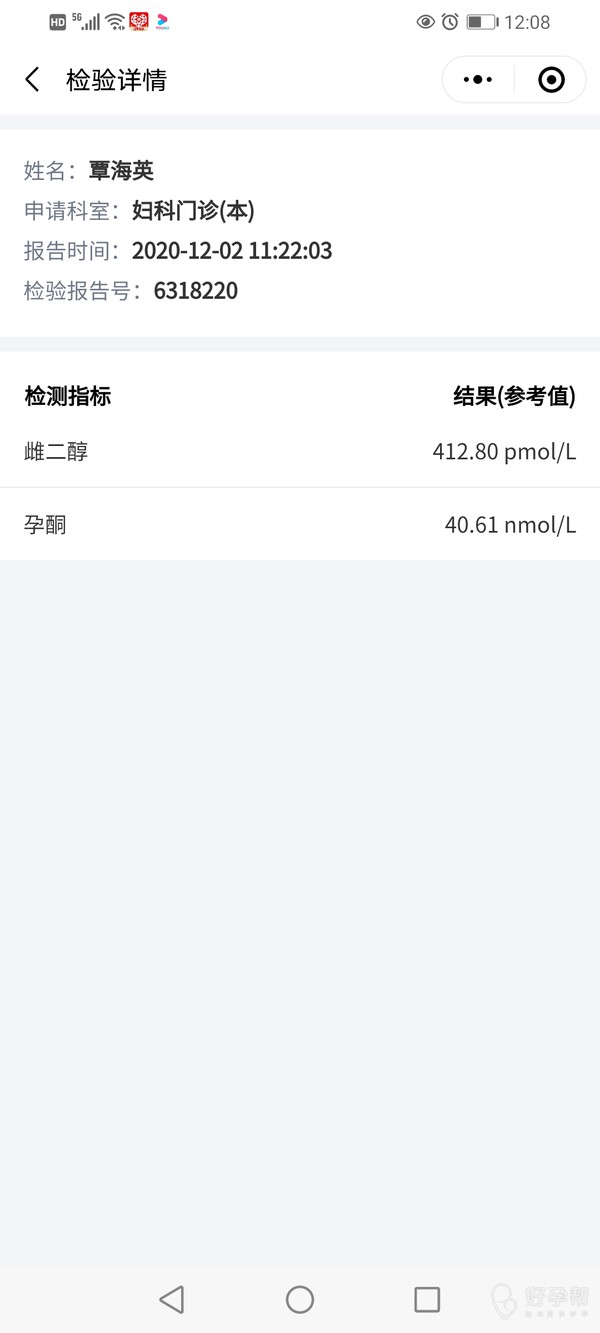Tap the system back triangle button
This screenshot has width=600, height=1333.
[172, 1299]
